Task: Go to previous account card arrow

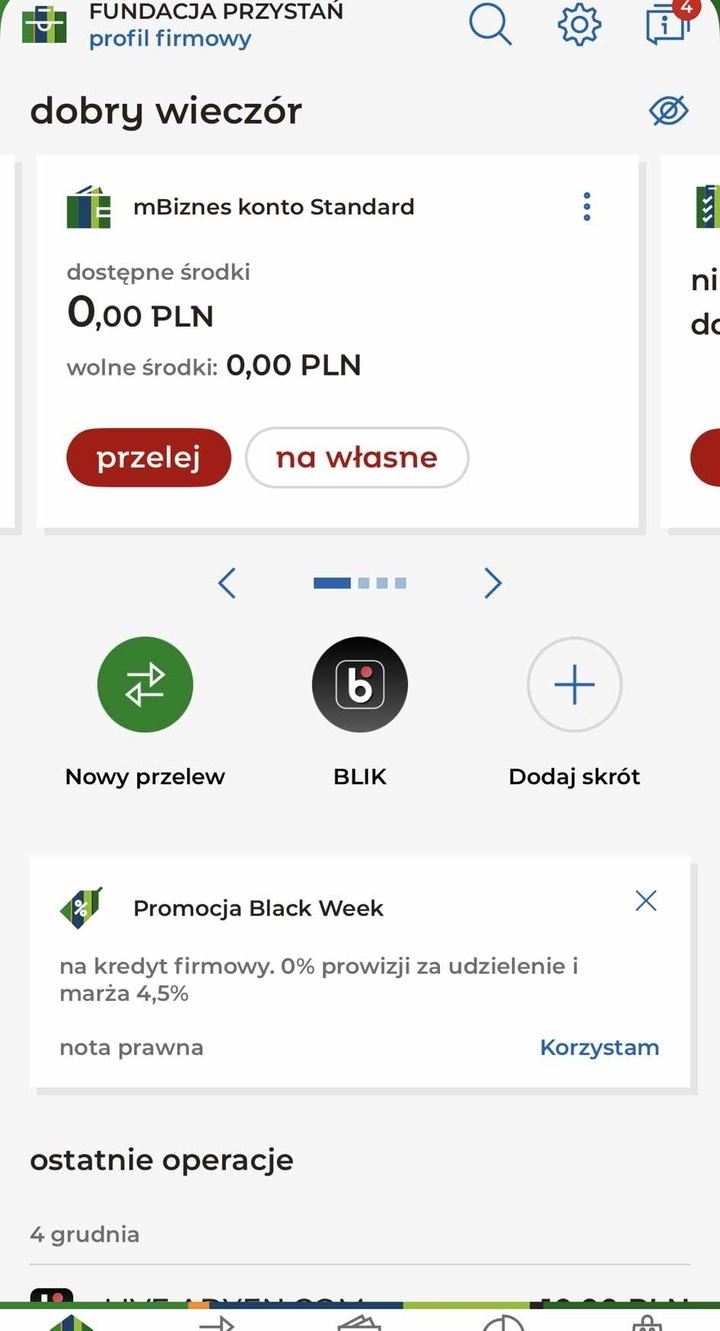Action: pyautogui.click(x=227, y=583)
